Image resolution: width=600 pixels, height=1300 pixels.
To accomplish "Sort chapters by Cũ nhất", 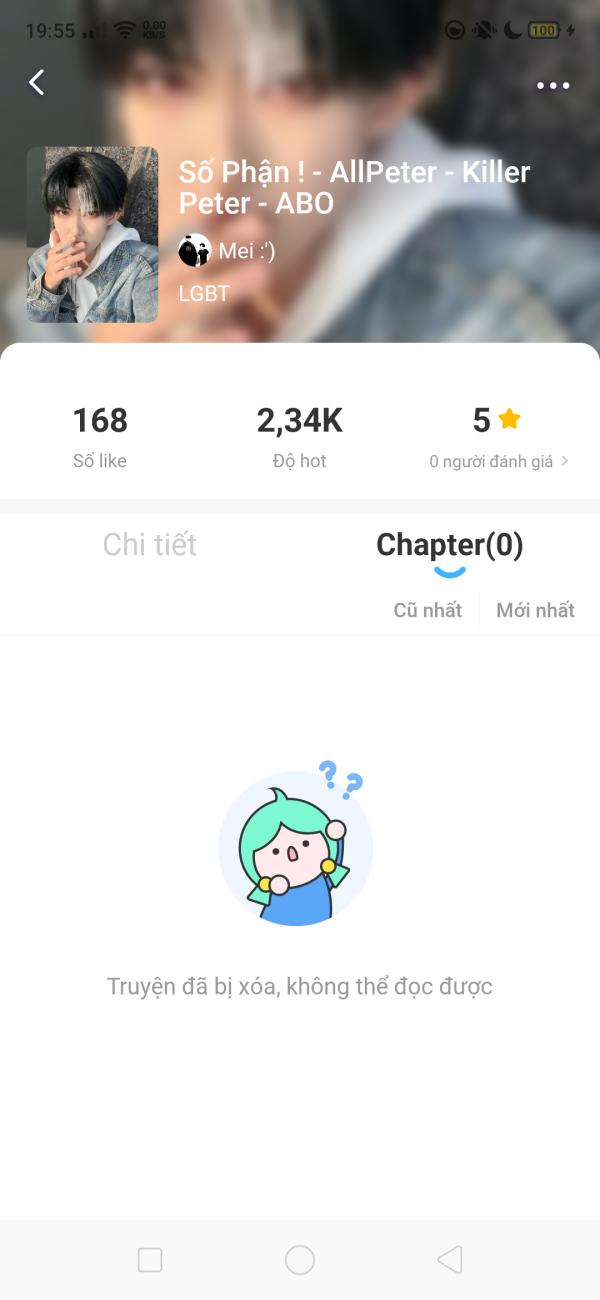I will point(427,610).
